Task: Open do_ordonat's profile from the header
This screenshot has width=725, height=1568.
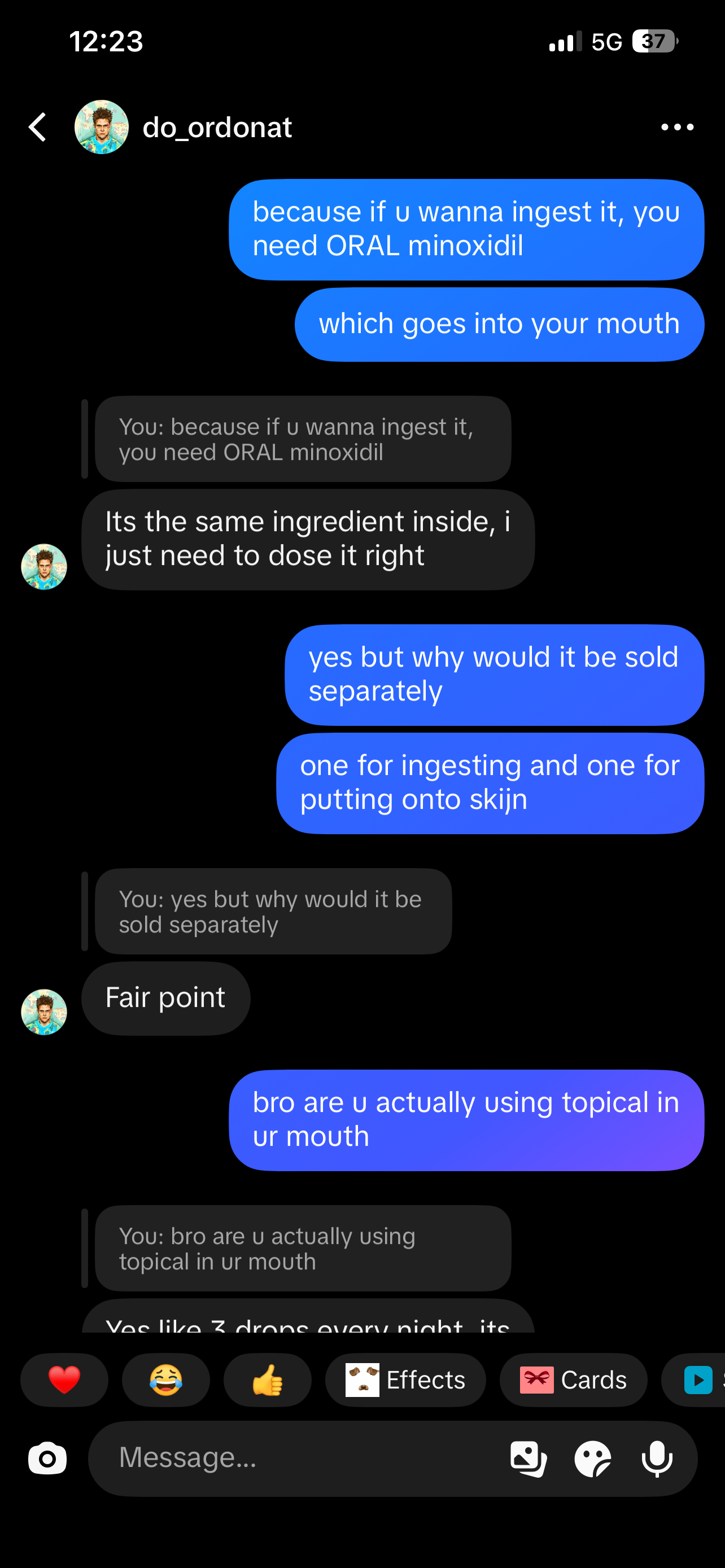Action: click(182, 127)
